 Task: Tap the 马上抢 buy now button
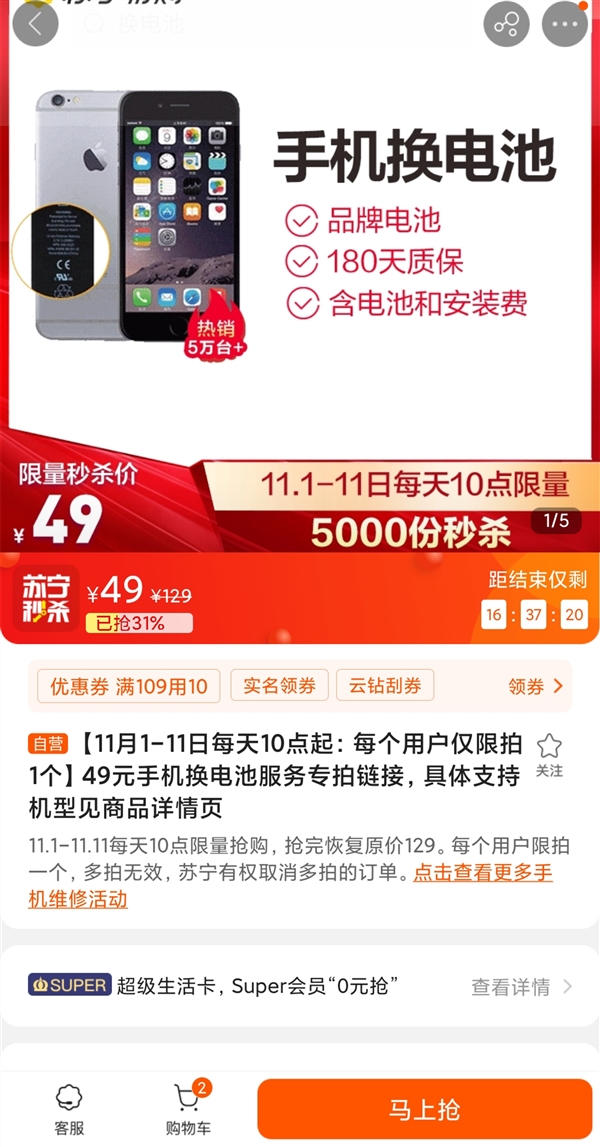click(424, 1109)
